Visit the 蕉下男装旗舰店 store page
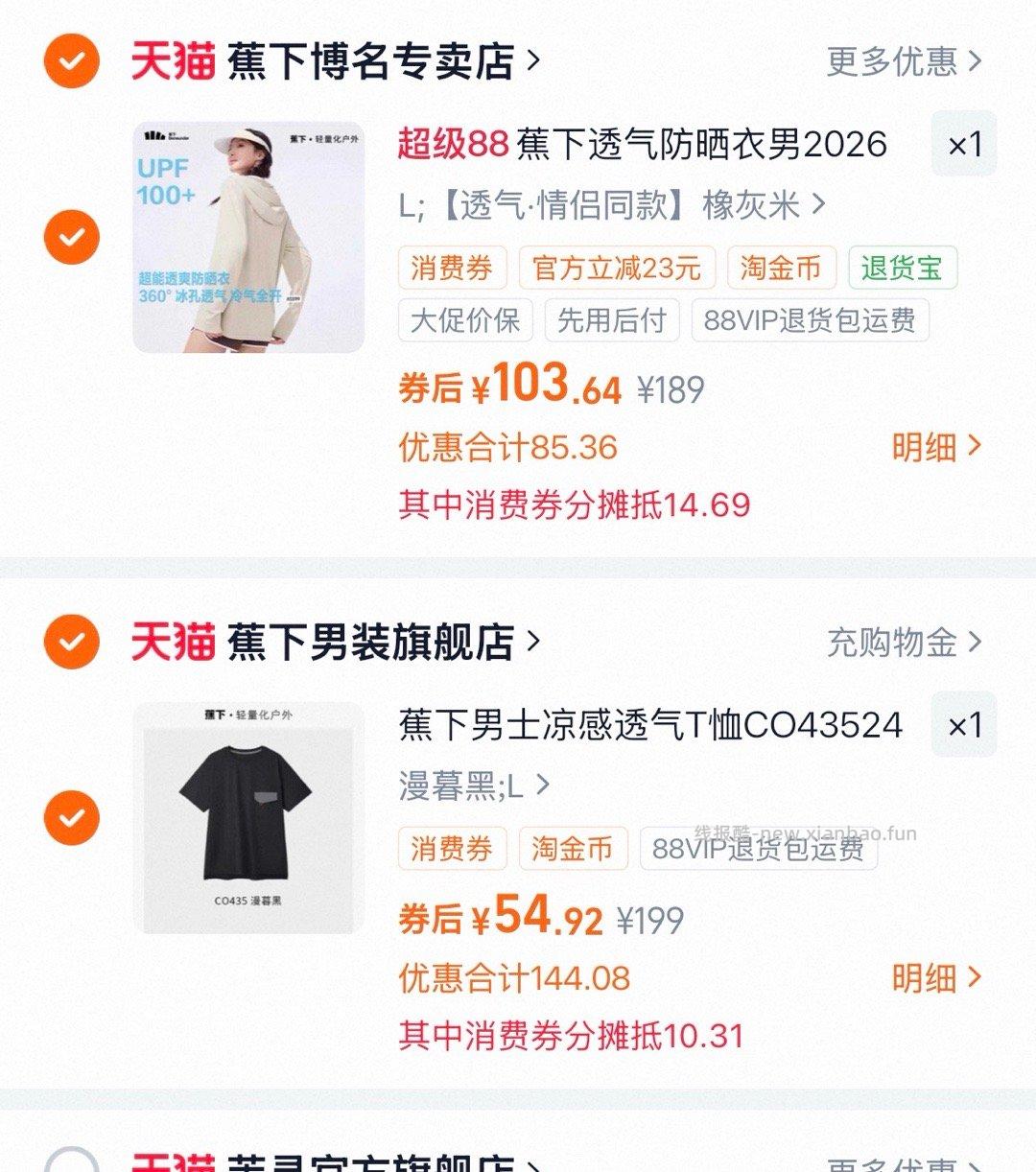The width and height of the screenshot is (1036, 1172). [x=374, y=643]
